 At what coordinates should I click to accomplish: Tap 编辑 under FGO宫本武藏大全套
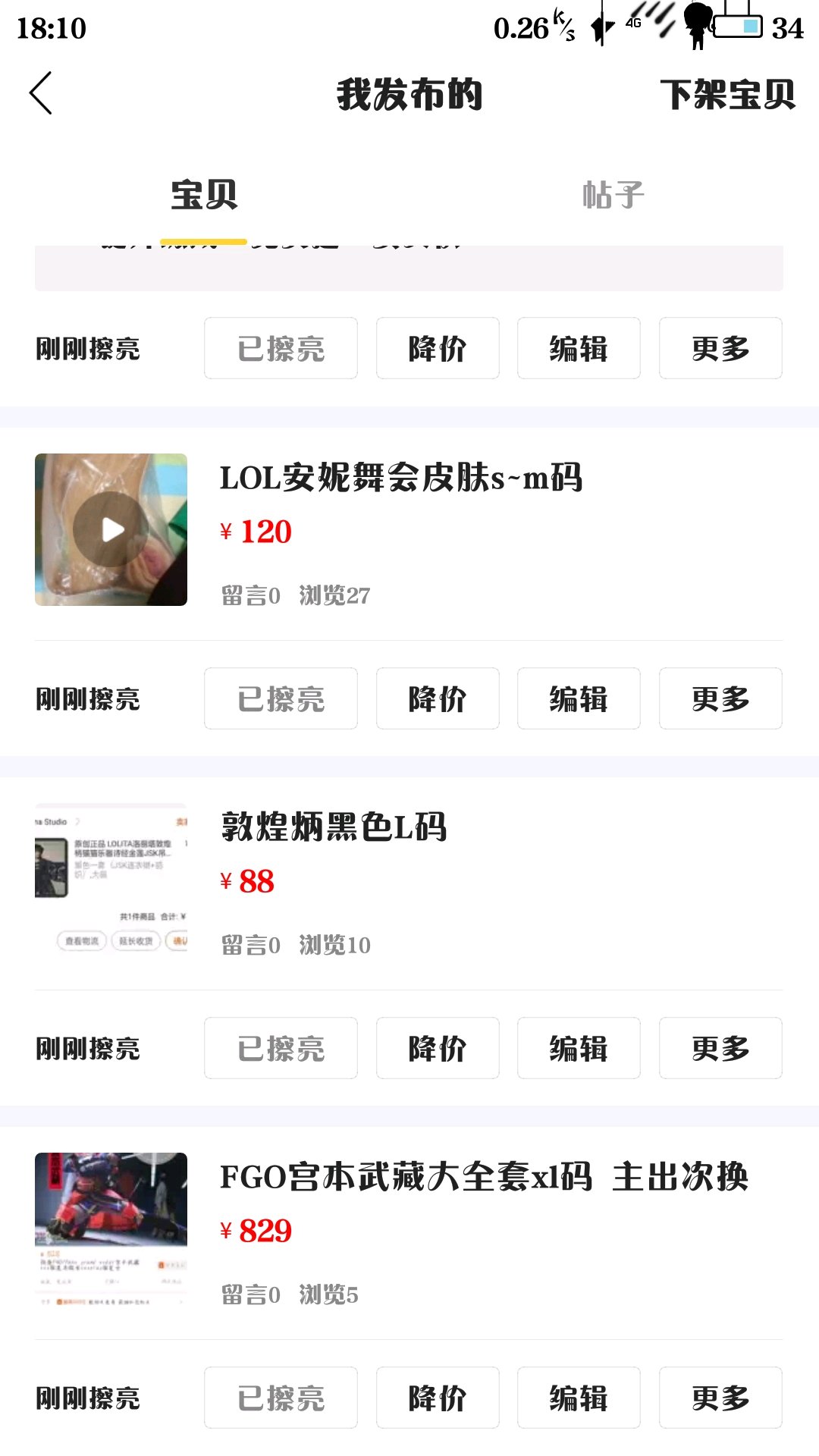579,1398
